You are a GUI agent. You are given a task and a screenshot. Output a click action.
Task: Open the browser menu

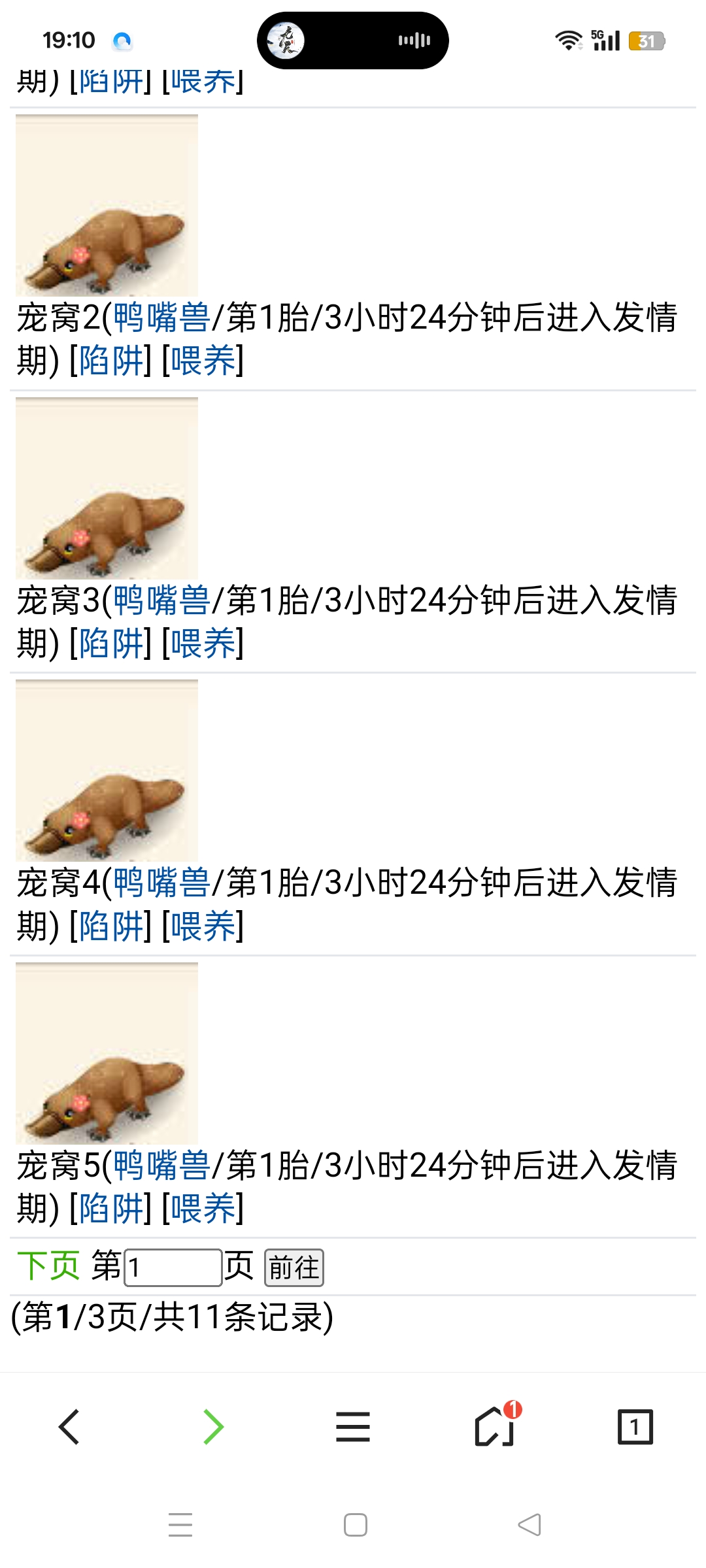(x=353, y=1427)
